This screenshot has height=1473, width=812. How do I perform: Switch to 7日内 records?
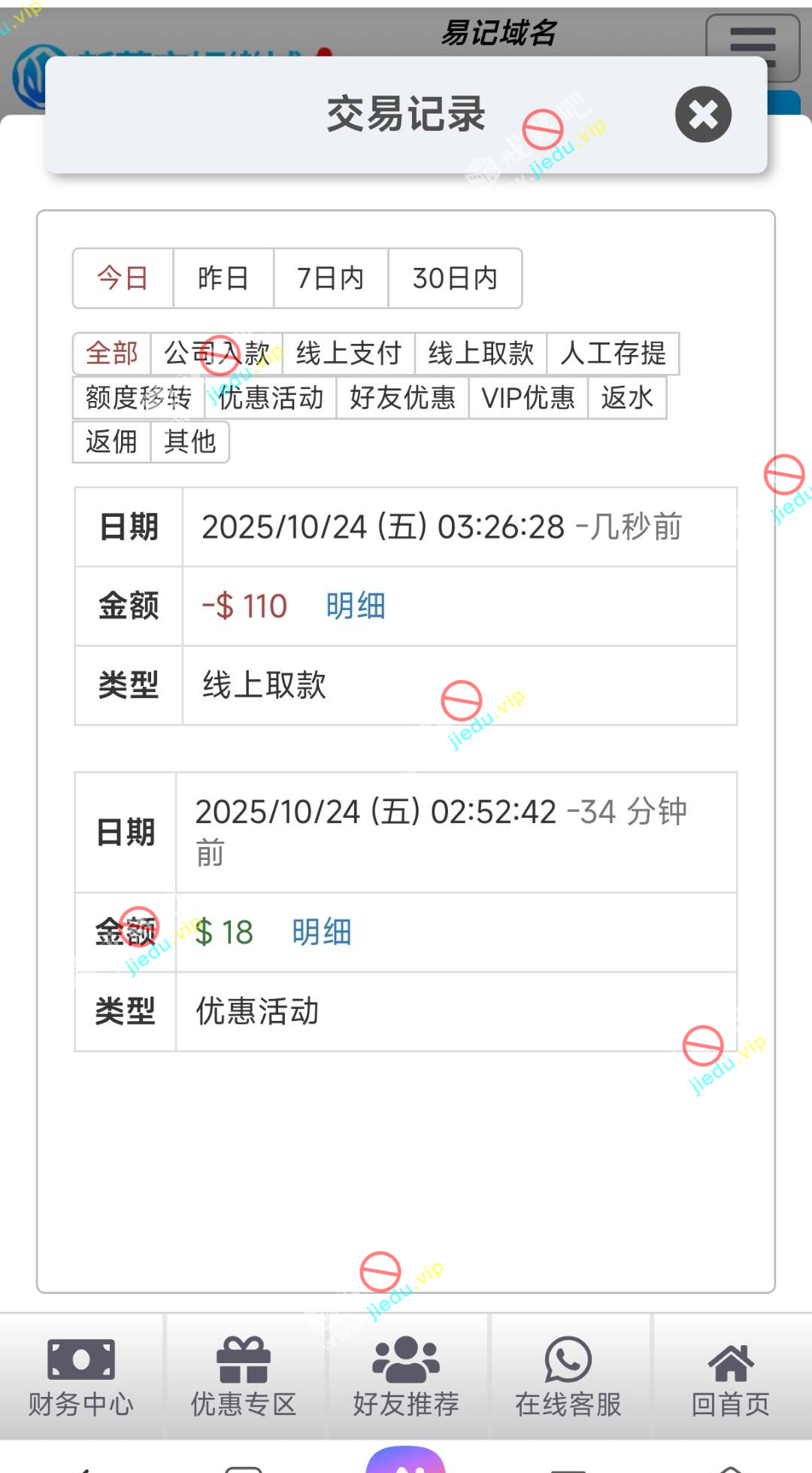click(331, 278)
